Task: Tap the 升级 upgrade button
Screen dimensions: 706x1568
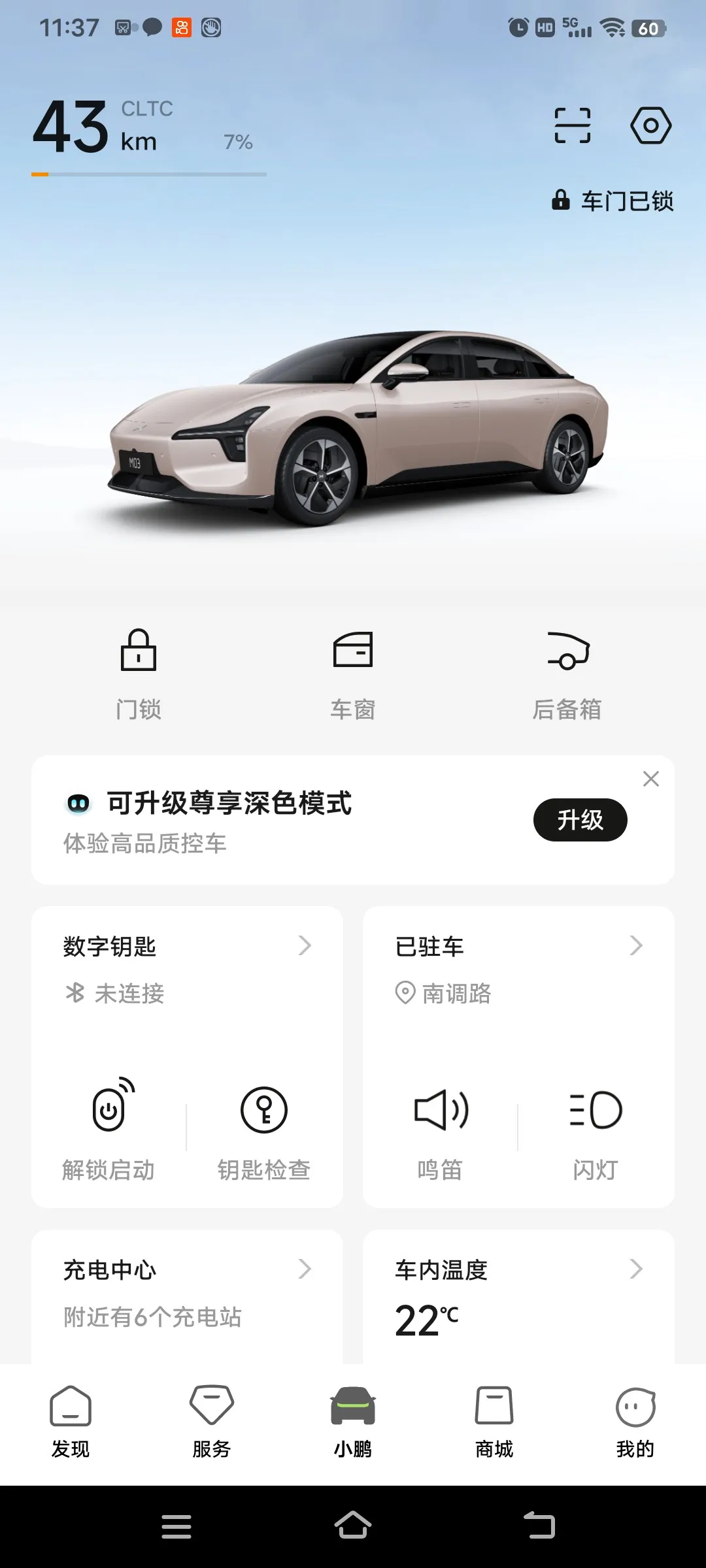Action: [x=580, y=820]
